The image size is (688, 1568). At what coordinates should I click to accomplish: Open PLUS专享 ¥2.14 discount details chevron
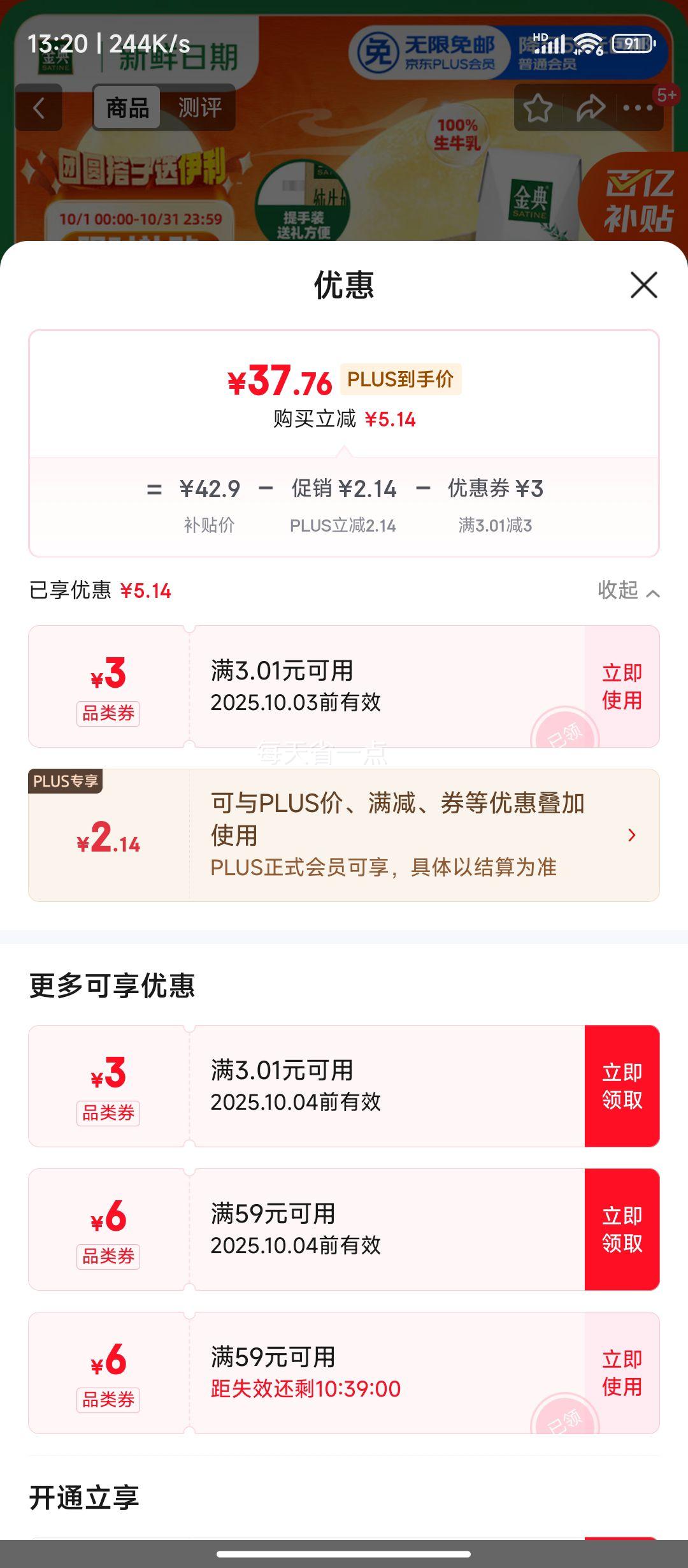631,835
